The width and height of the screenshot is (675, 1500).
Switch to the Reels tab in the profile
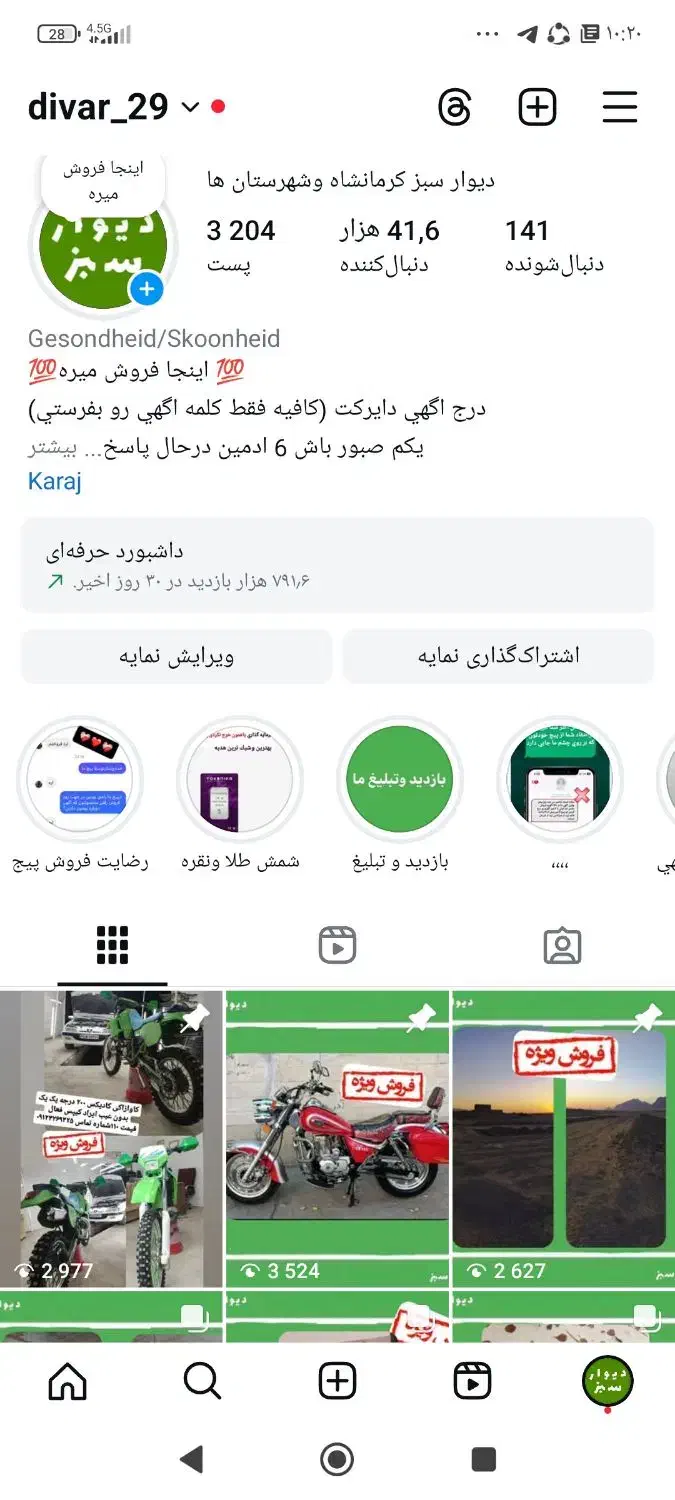(338, 945)
